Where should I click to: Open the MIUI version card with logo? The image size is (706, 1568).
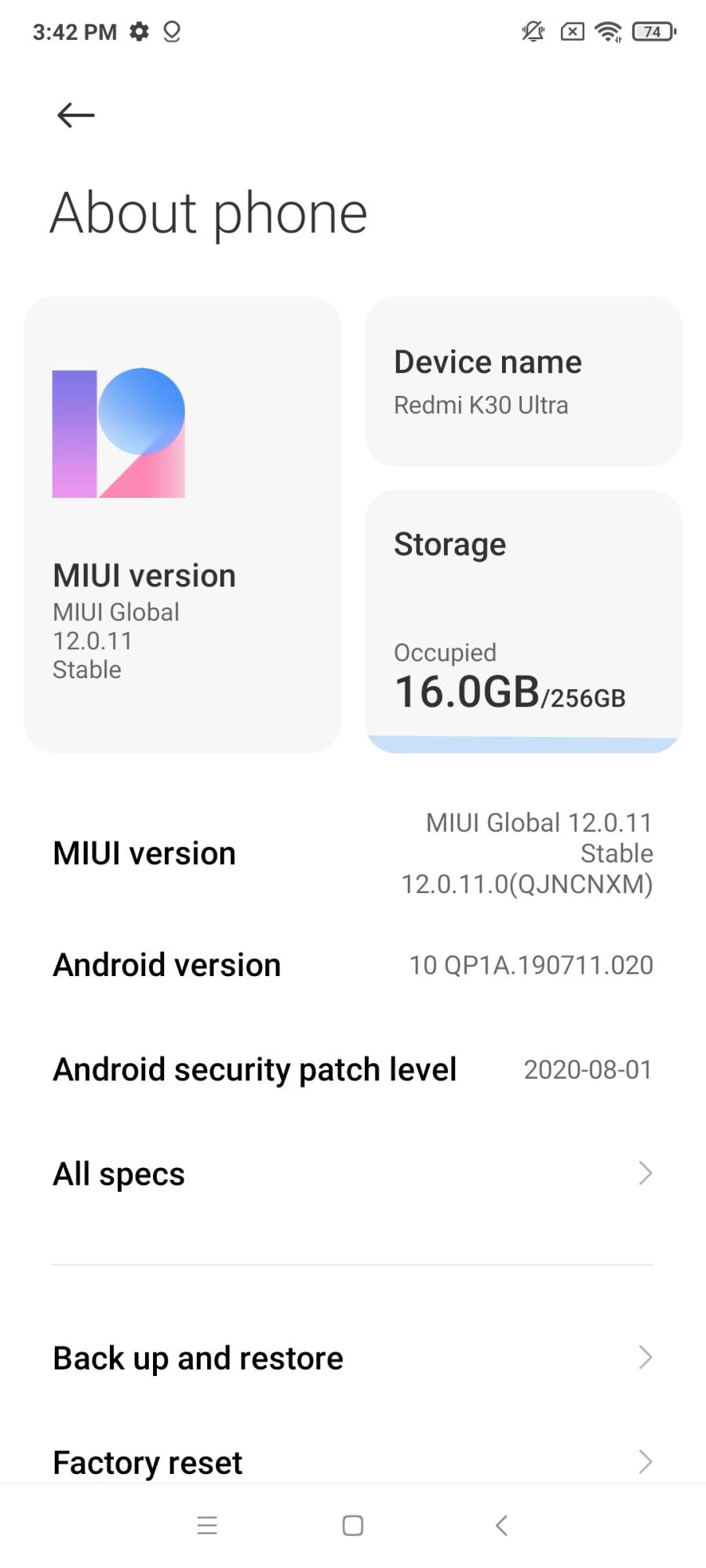(182, 524)
